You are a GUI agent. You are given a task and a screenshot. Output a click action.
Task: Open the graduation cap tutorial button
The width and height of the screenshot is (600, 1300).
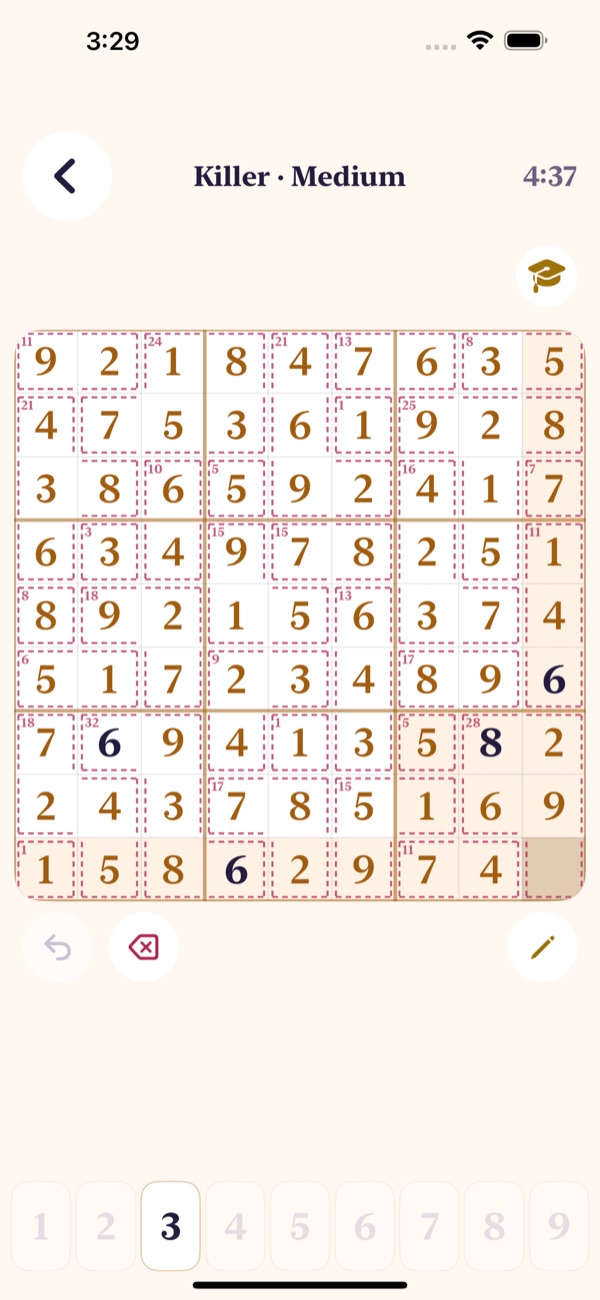click(x=547, y=276)
